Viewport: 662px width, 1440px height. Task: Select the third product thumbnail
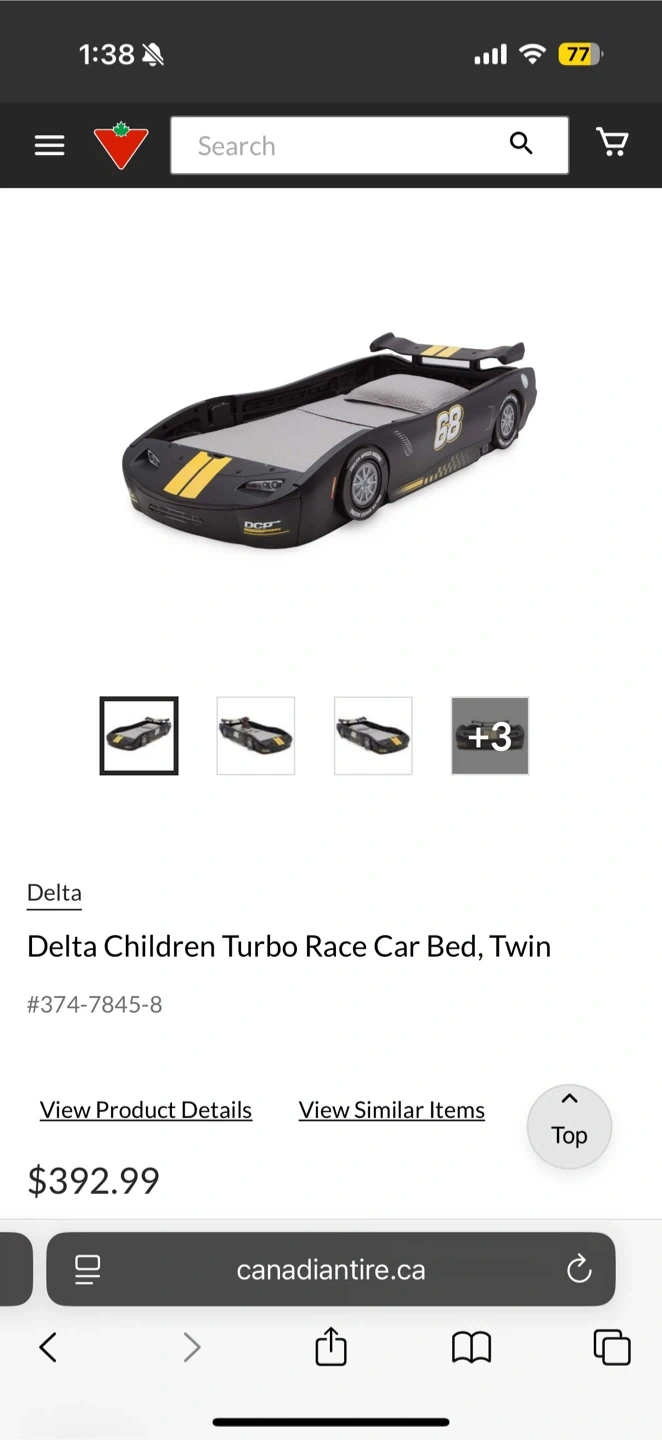point(373,736)
